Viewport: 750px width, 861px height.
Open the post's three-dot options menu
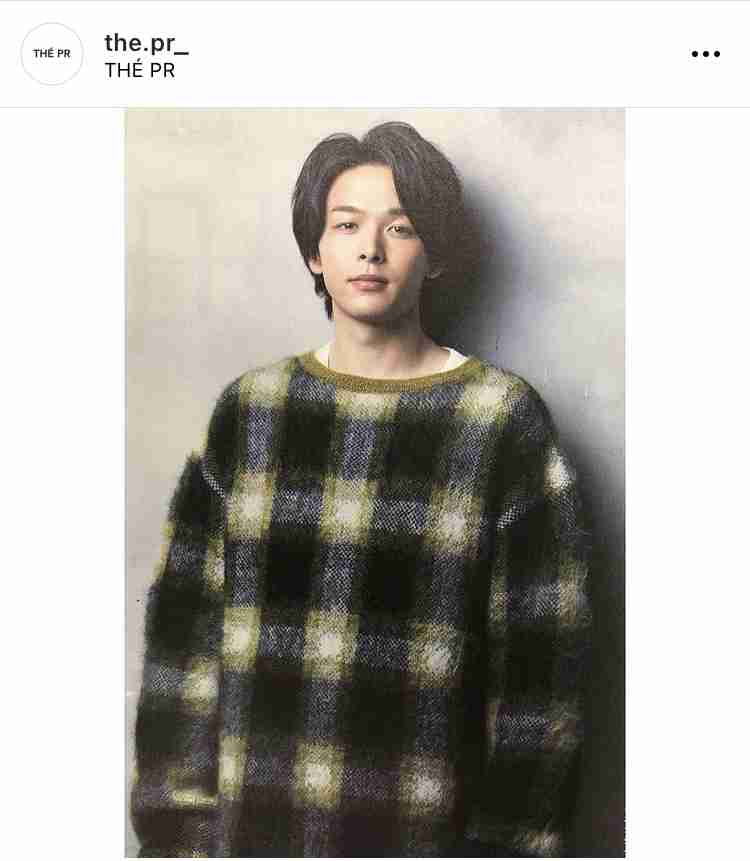tap(705, 54)
